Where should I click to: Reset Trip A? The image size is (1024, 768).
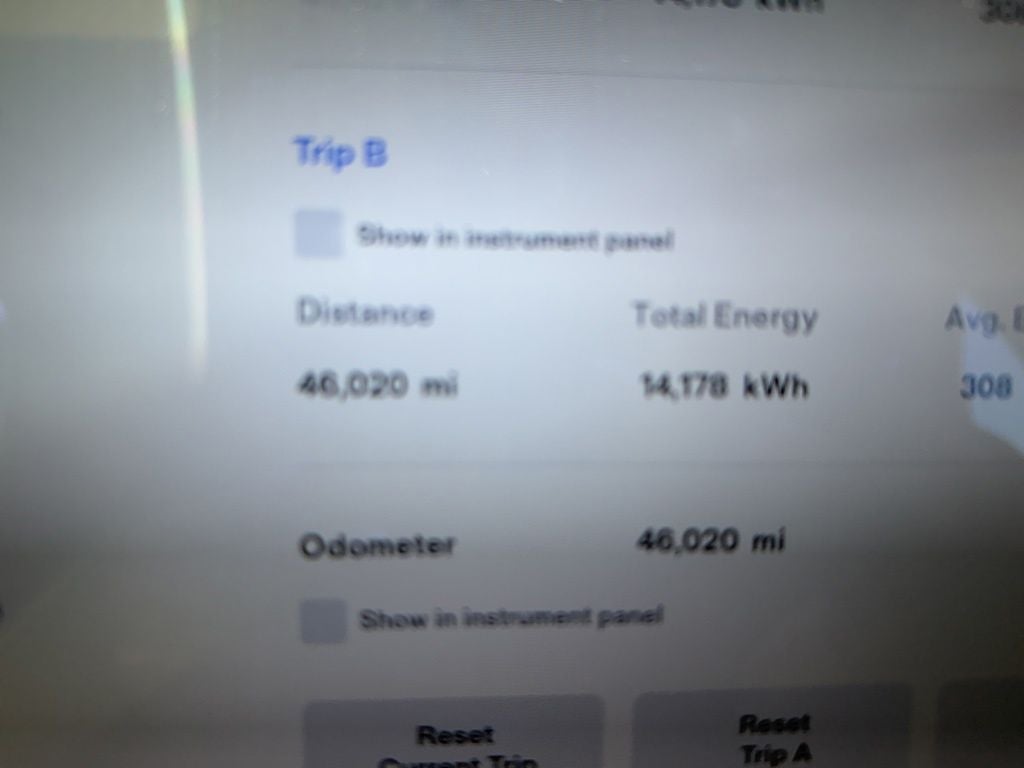tap(773, 737)
